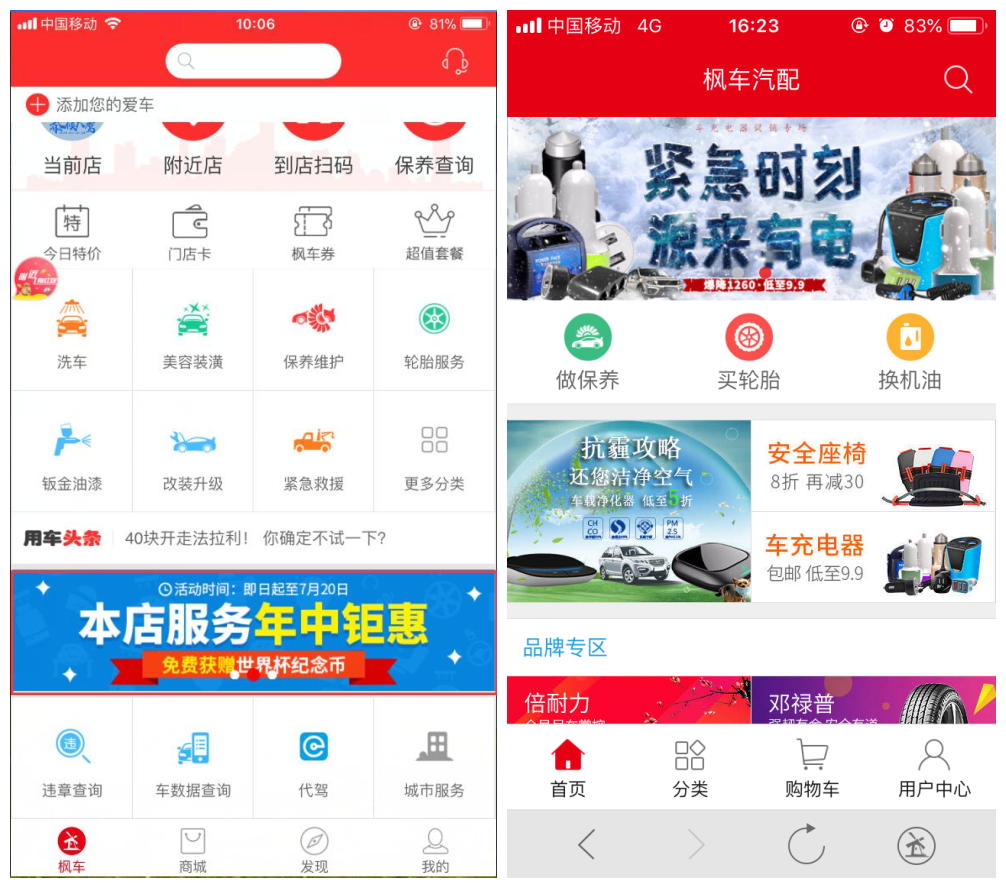
Task: Open the 用户中心 tab
Action: [x=934, y=768]
